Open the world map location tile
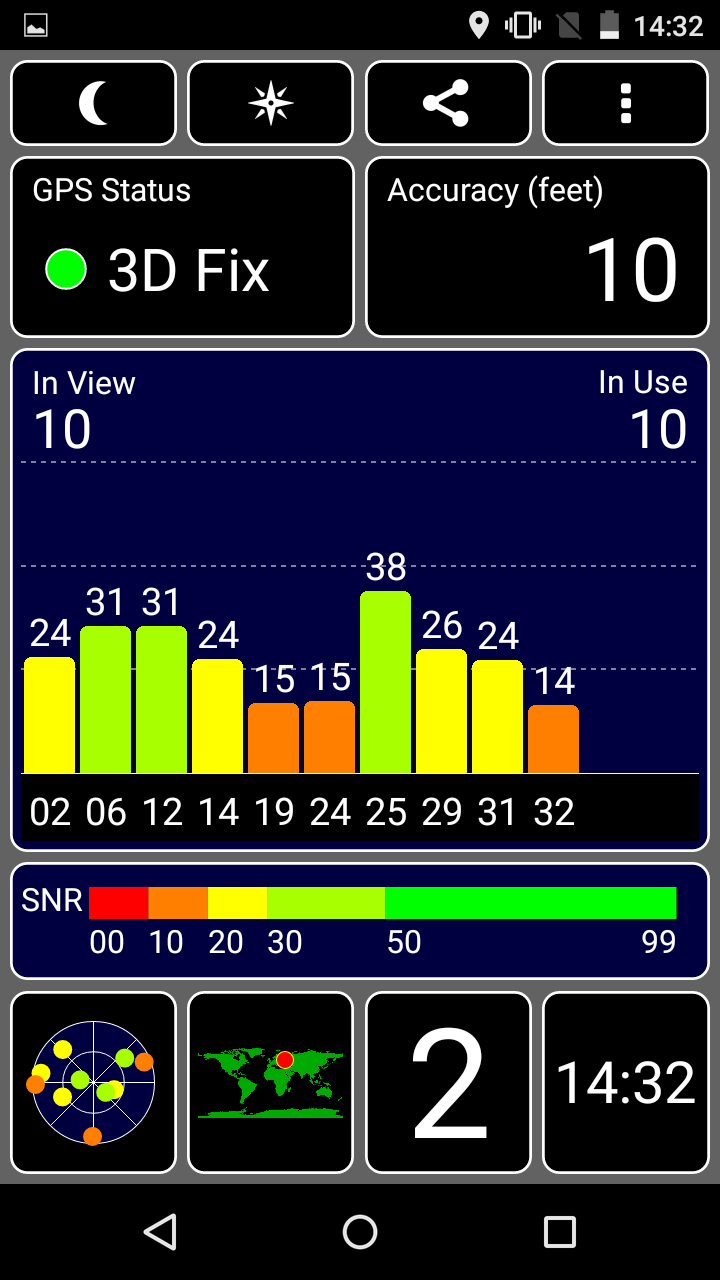The width and height of the screenshot is (720, 1280). 271,1082
